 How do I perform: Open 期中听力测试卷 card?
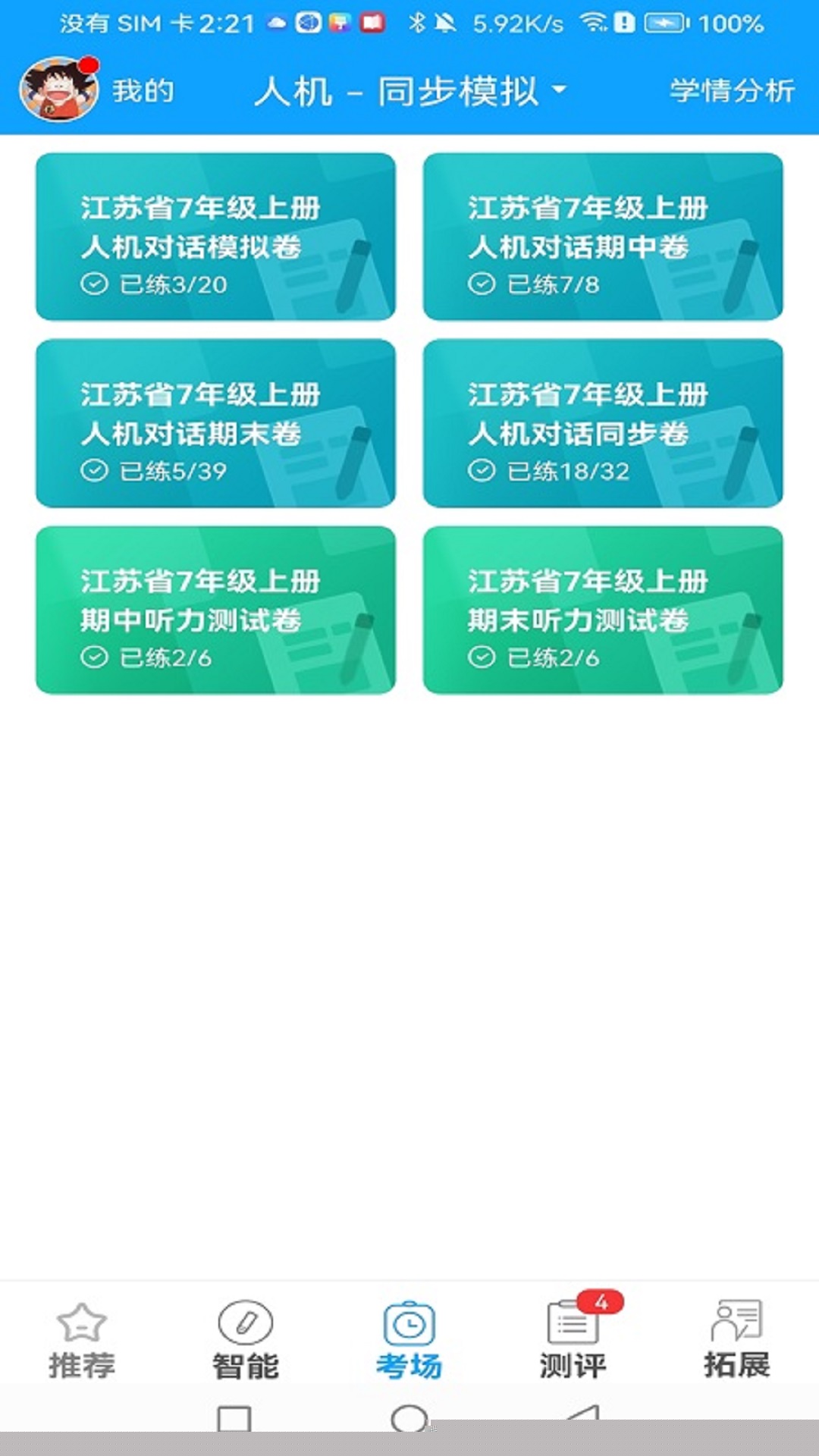point(215,610)
